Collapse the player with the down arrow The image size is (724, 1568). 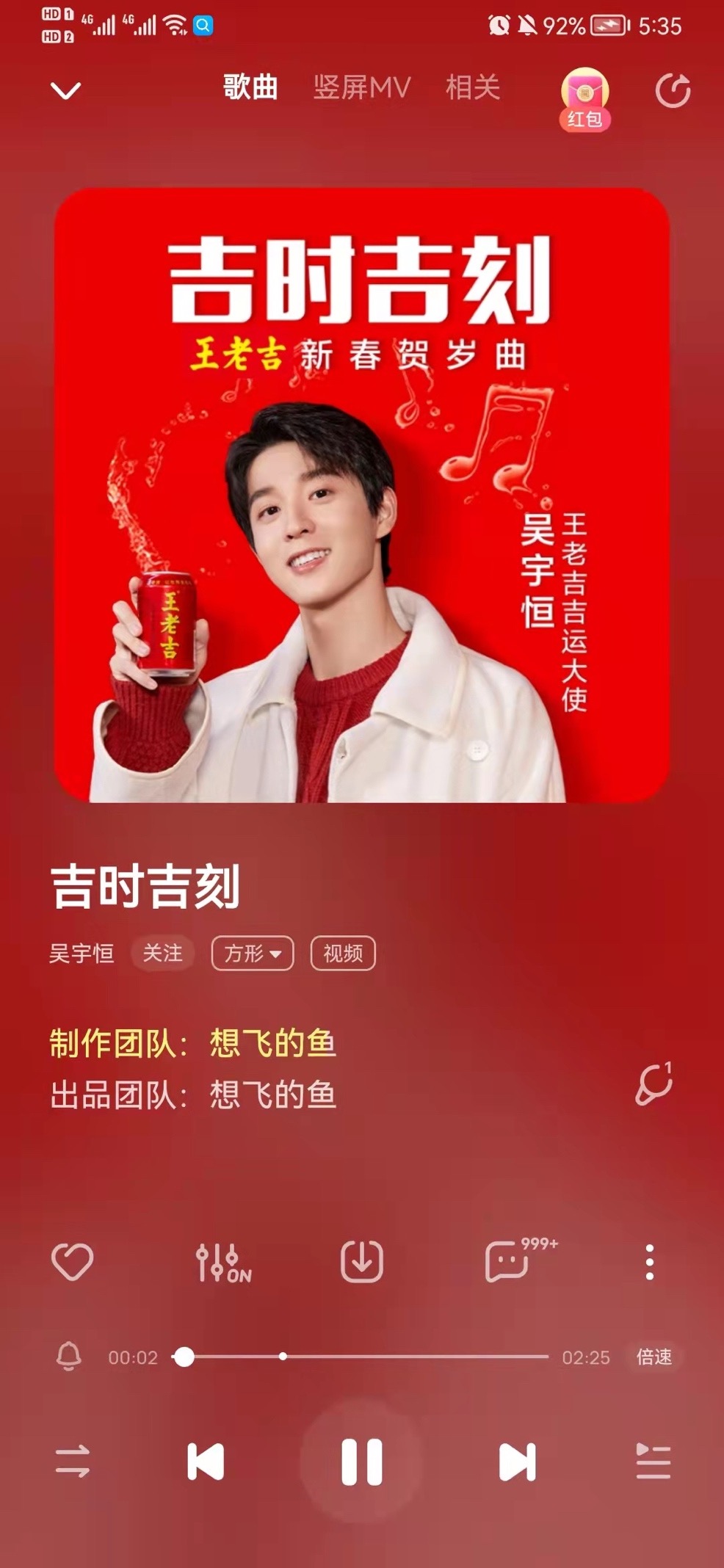65,90
